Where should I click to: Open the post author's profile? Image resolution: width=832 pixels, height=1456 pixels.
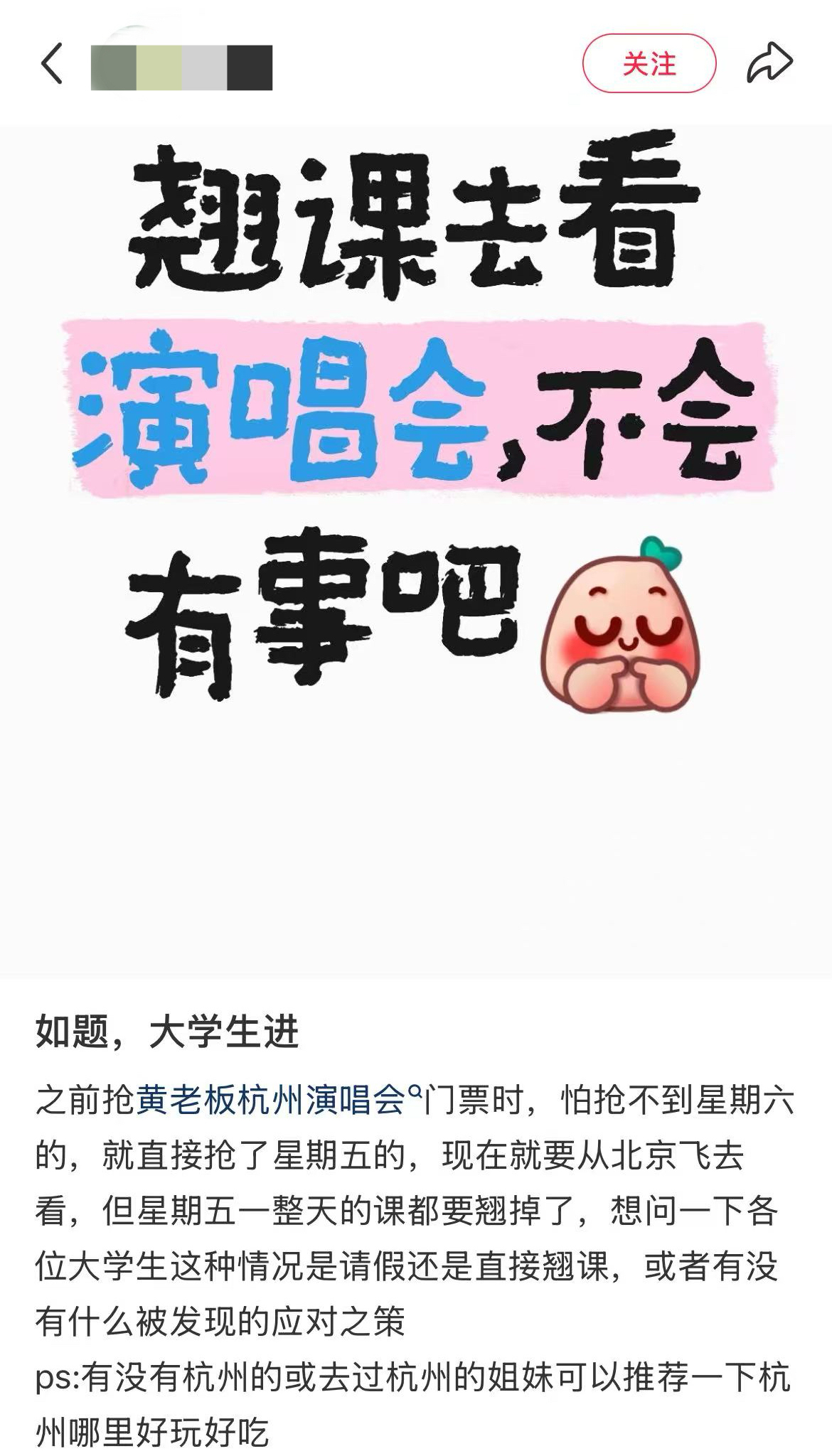[181, 67]
